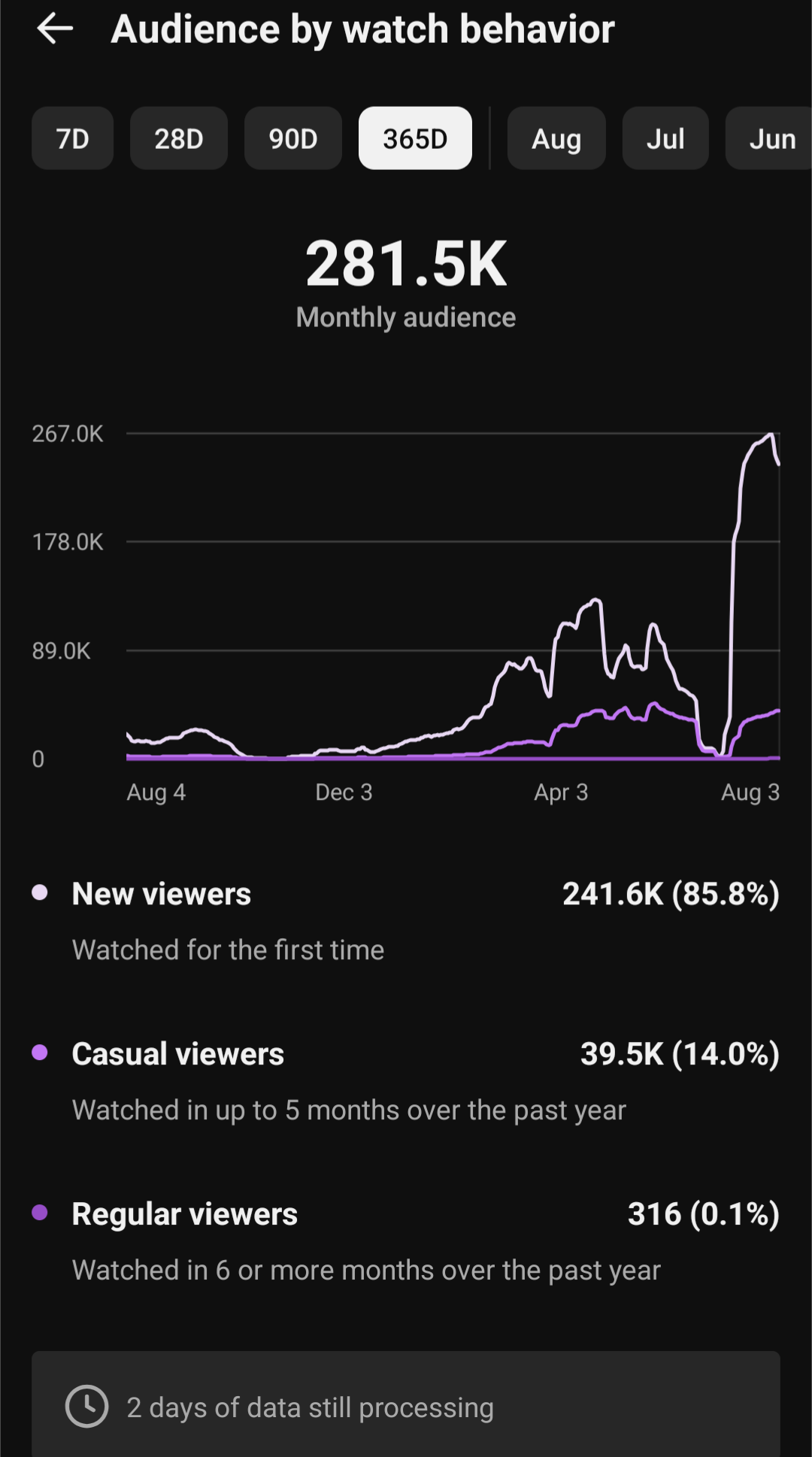Choose the 90D period chip
This screenshot has height=1457, width=812.
pos(293,138)
